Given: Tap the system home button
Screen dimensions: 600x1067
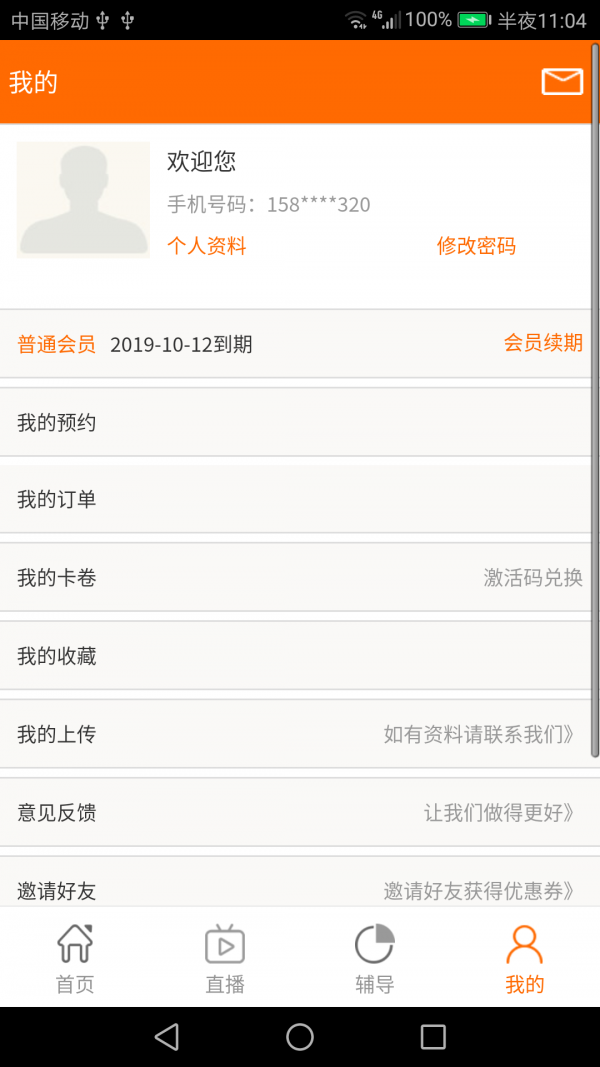Looking at the screenshot, I should 300,1037.
